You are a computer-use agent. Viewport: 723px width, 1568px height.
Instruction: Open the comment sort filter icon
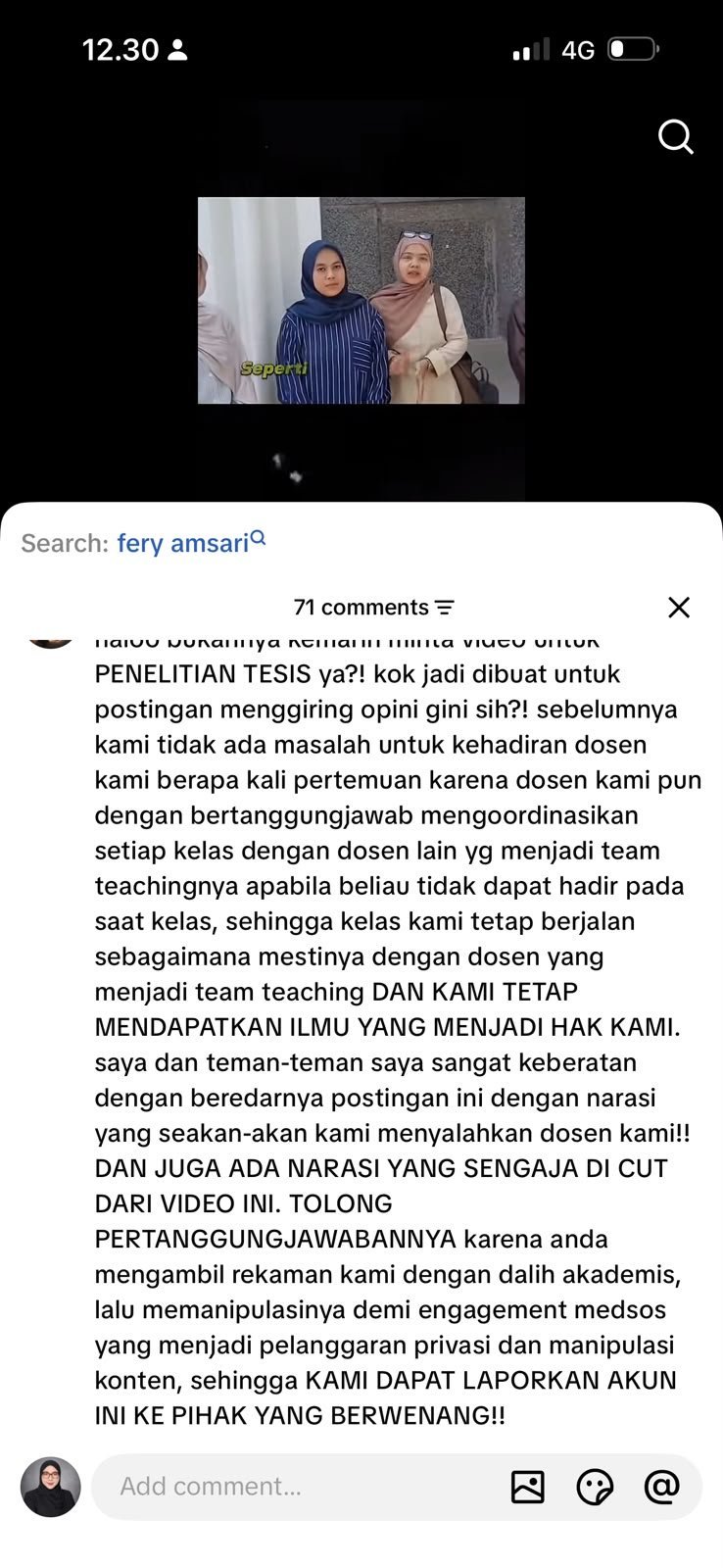tap(445, 608)
